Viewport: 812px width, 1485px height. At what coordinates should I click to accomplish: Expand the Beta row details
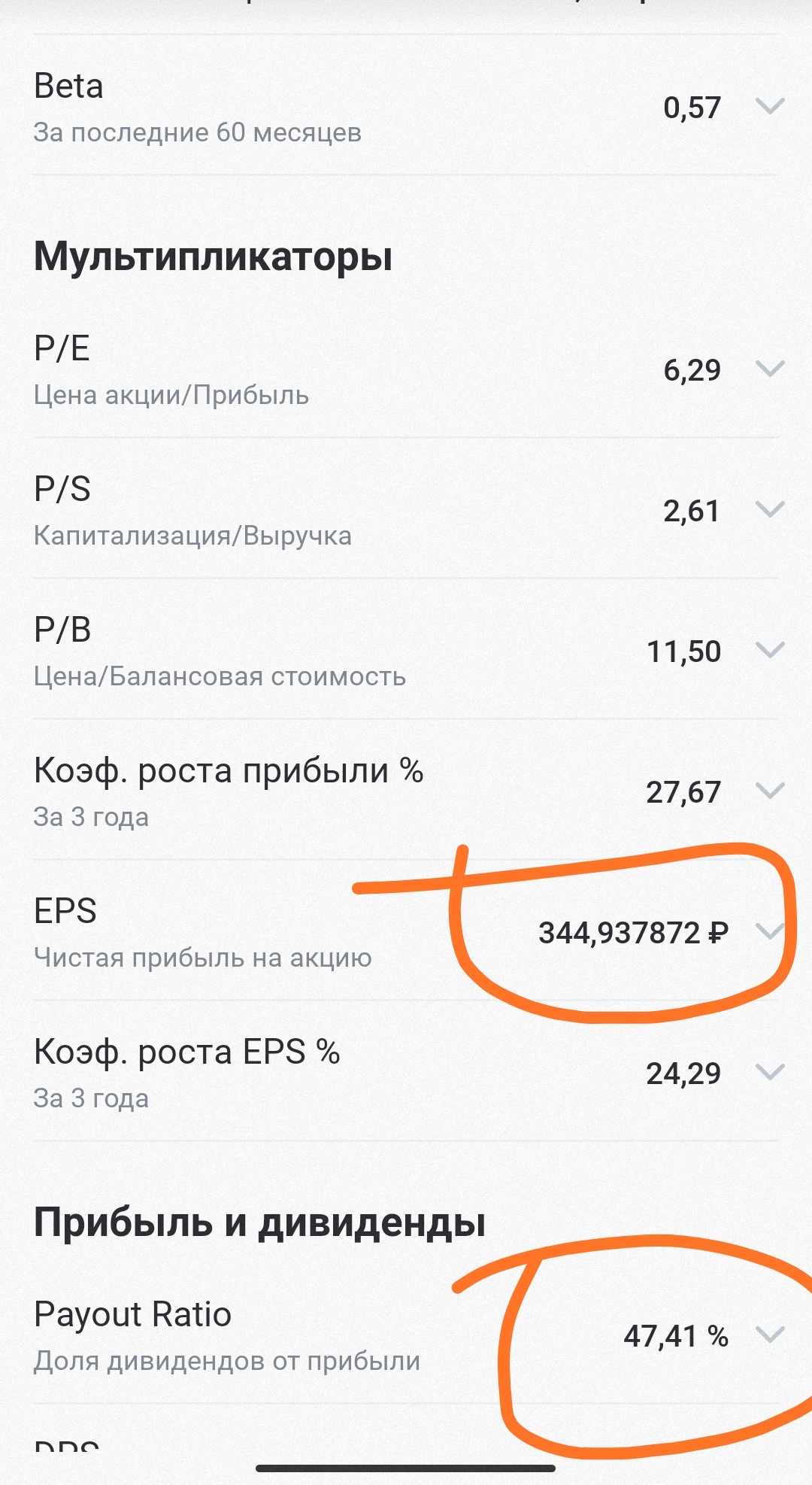(770, 107)
